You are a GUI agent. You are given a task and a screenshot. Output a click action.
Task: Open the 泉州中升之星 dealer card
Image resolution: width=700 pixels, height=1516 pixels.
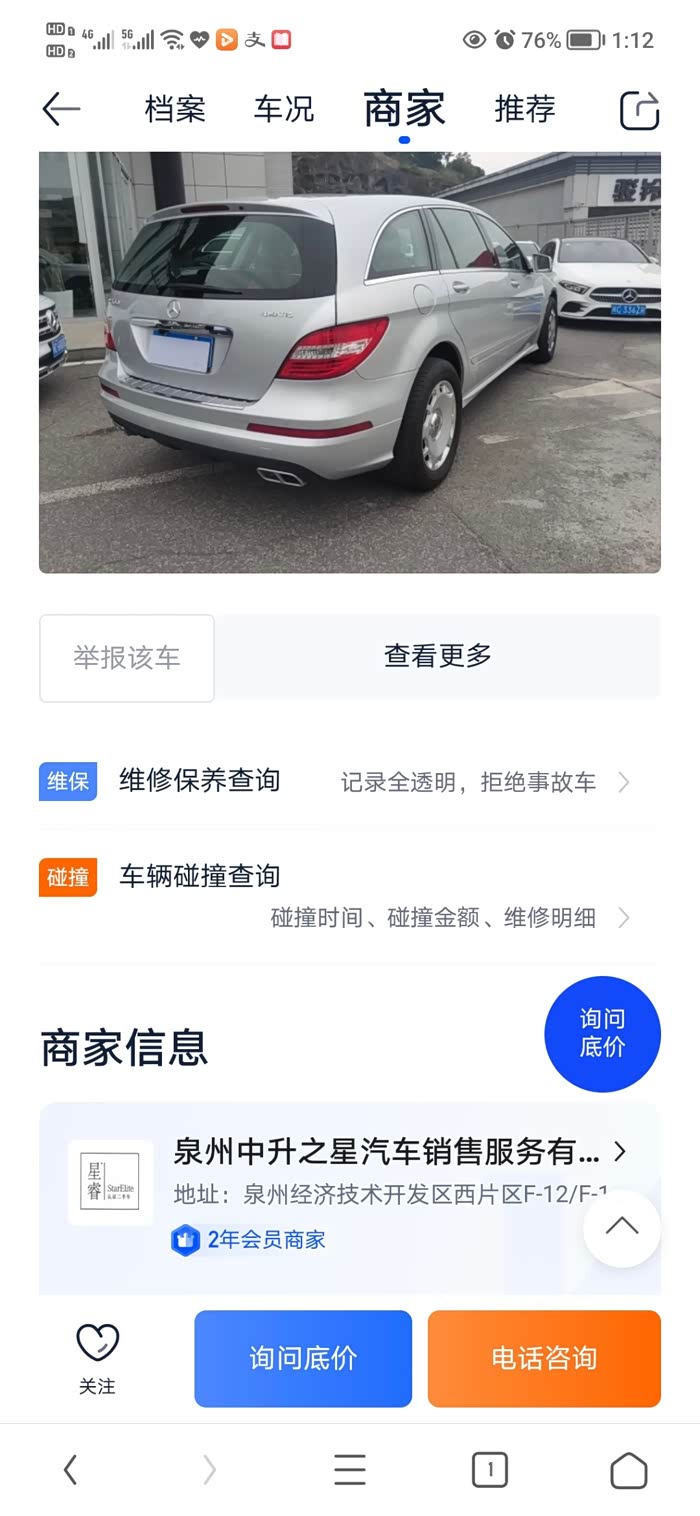tap(386, 1152)
